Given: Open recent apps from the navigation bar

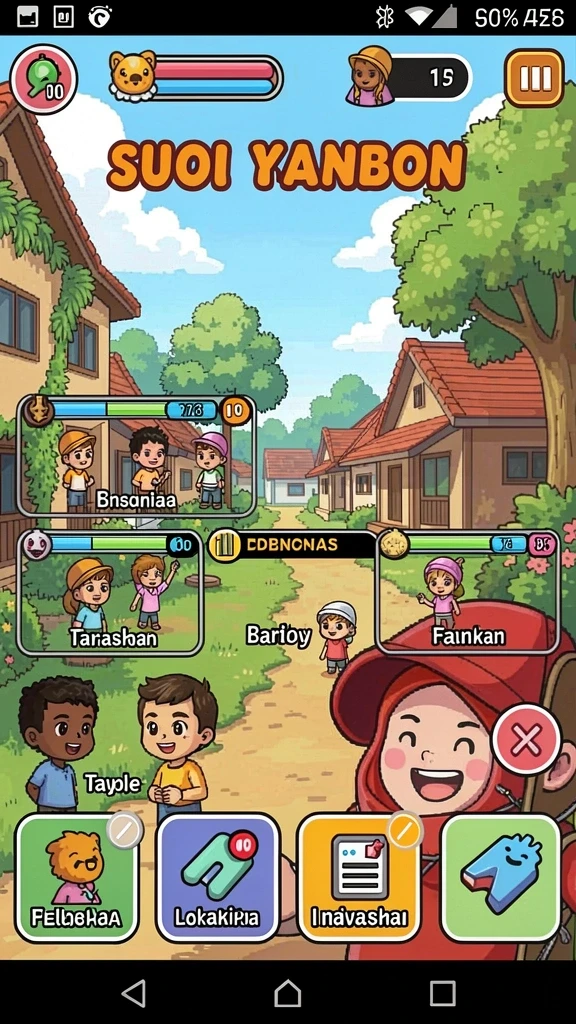Looking at the screenshot, I should tap(442, 993).
